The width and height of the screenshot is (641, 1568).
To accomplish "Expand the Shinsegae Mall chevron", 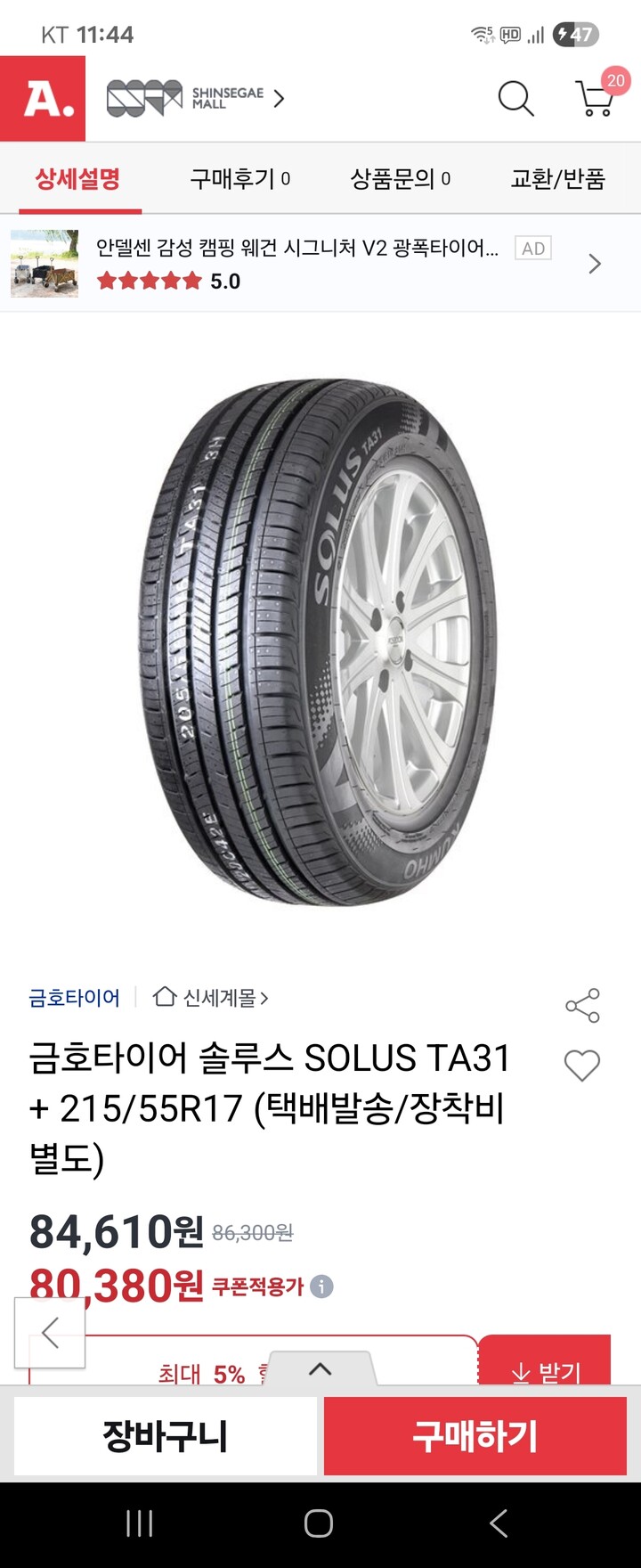I will [279, 100].
